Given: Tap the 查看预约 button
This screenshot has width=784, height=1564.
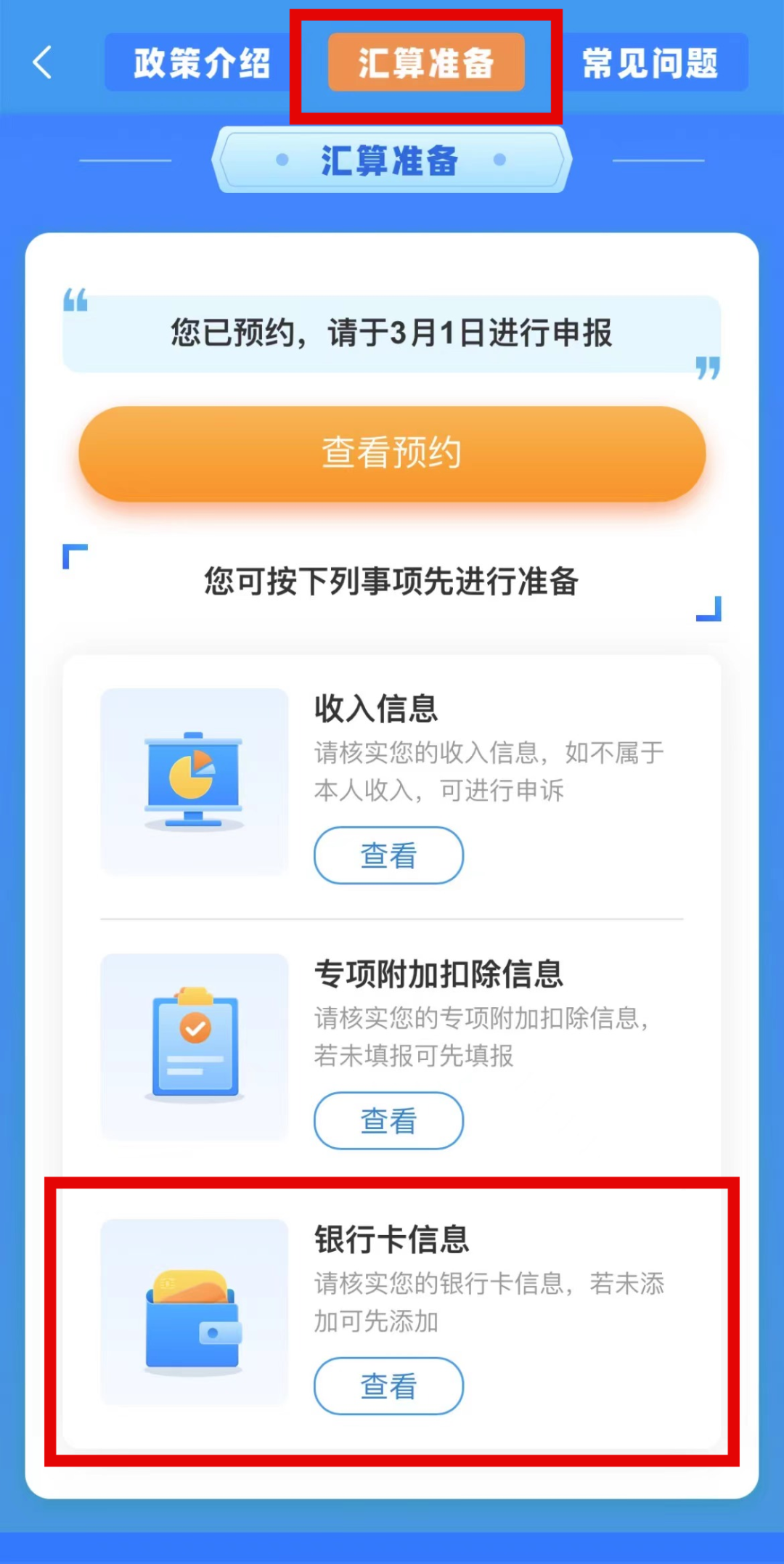Looking at the screenshot, I should [392, 453].
